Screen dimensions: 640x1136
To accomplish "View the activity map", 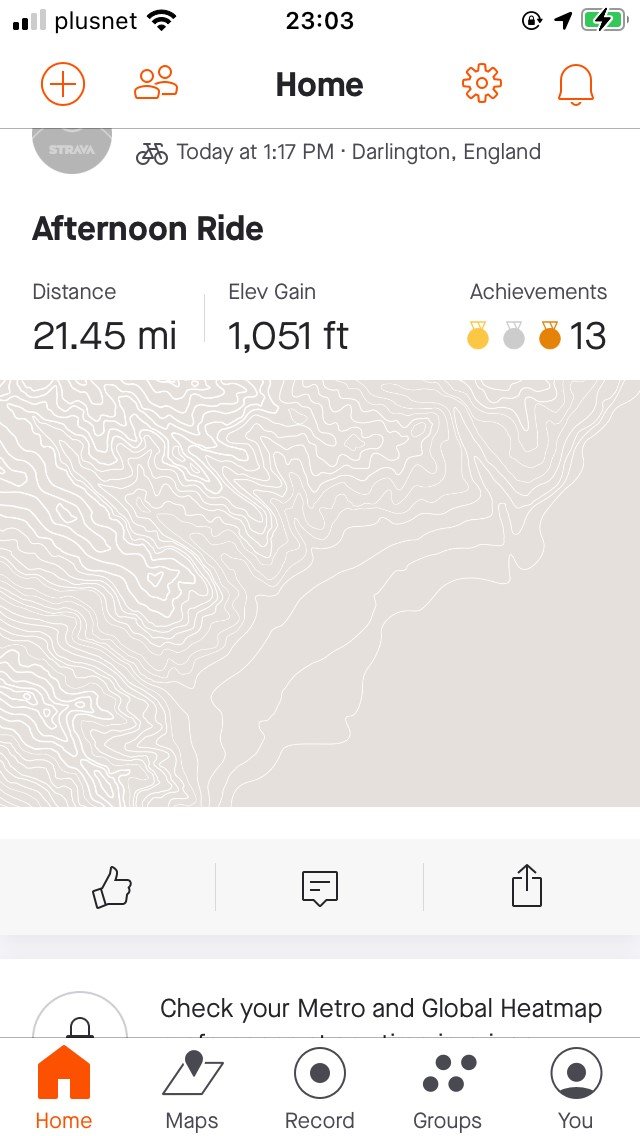I will [x=320, y=593].
